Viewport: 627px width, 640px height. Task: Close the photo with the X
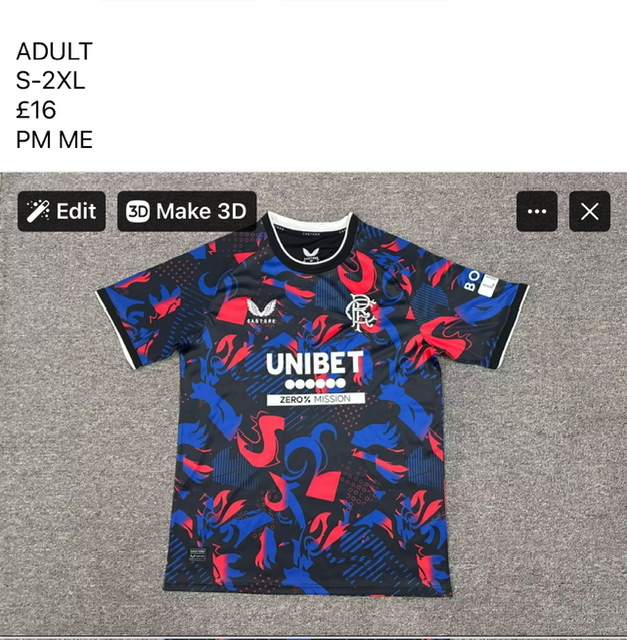pos(589,211)
